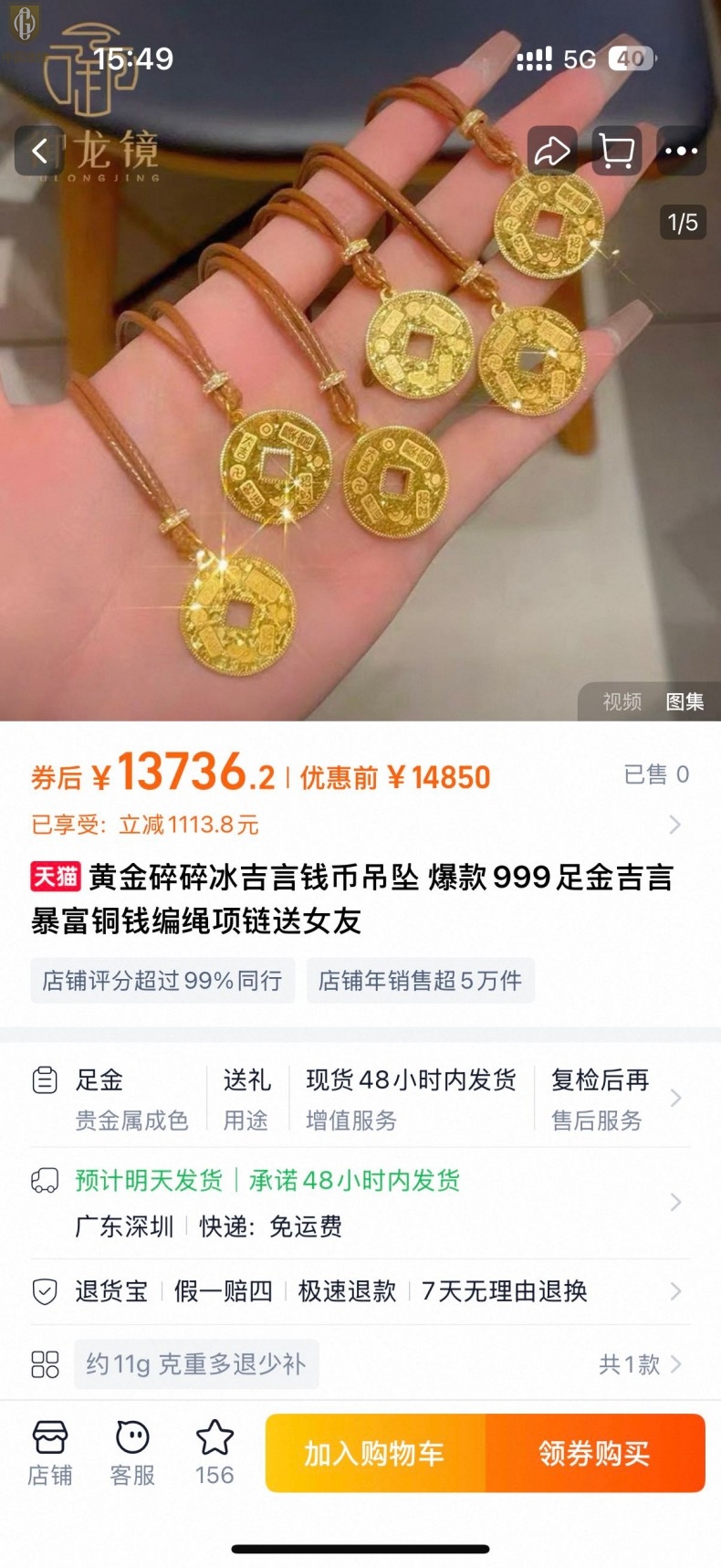Visit the 店铺 store page
This screenshot has width=721, height=1568.
tap(50, 1452)
